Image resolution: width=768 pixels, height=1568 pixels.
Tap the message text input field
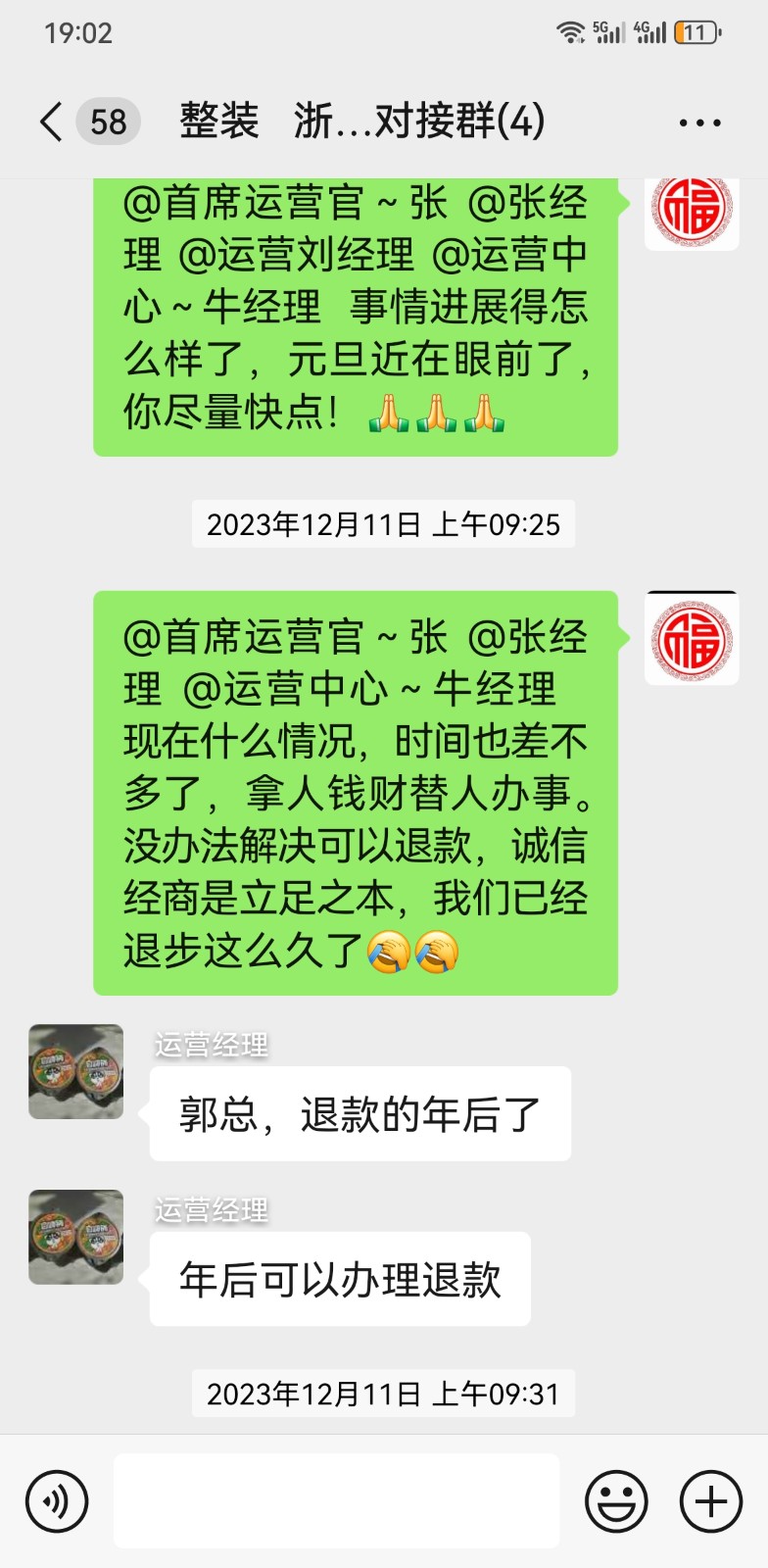pos(336,1501)
